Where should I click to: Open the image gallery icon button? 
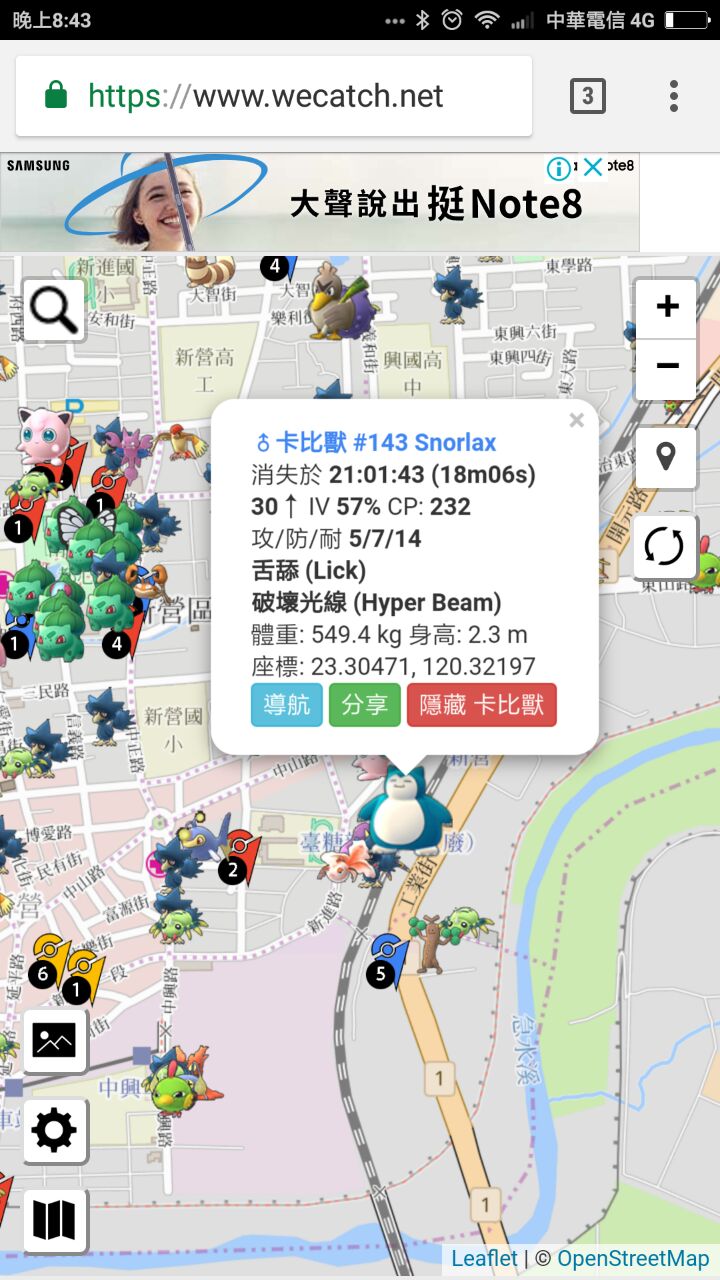coord(54,1040)
